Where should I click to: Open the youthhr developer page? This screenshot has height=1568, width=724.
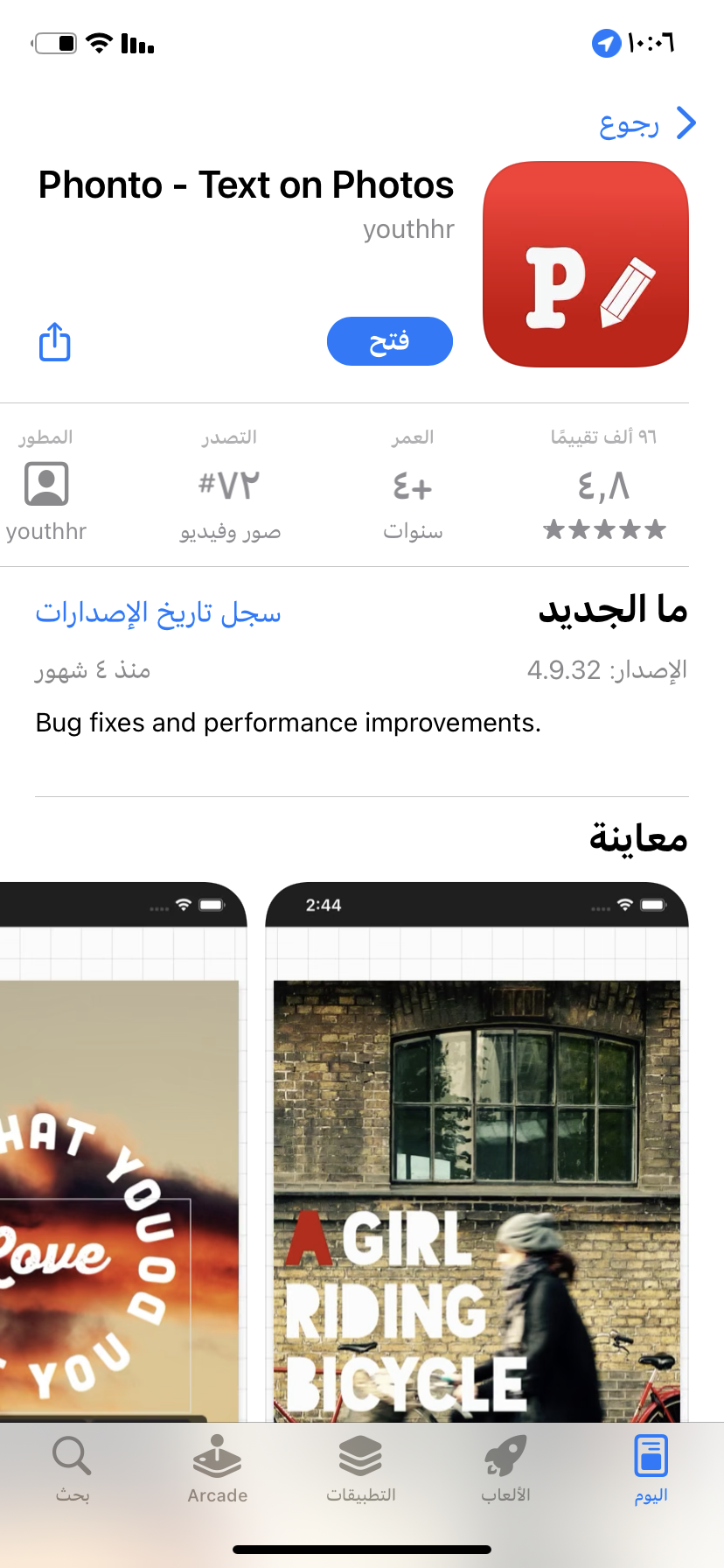(46, 486)
